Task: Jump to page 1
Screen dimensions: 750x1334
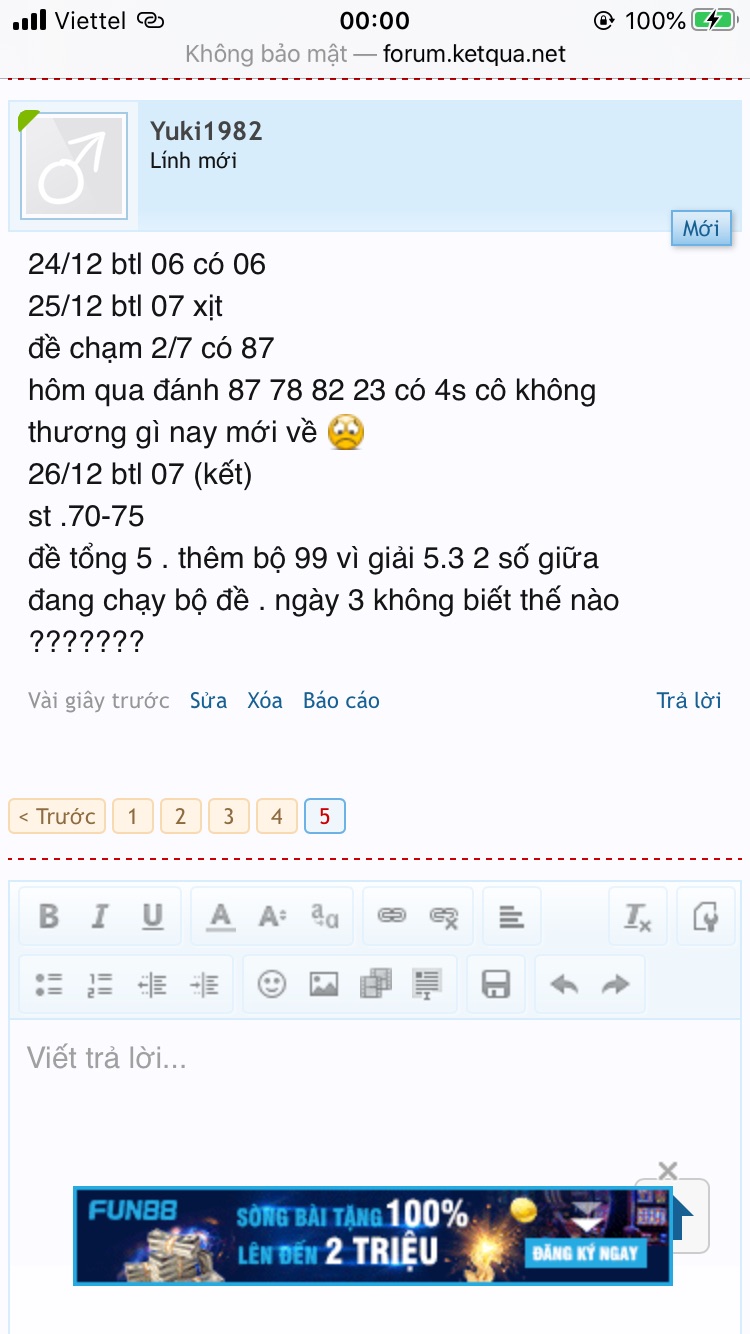Action: point(132,816)
